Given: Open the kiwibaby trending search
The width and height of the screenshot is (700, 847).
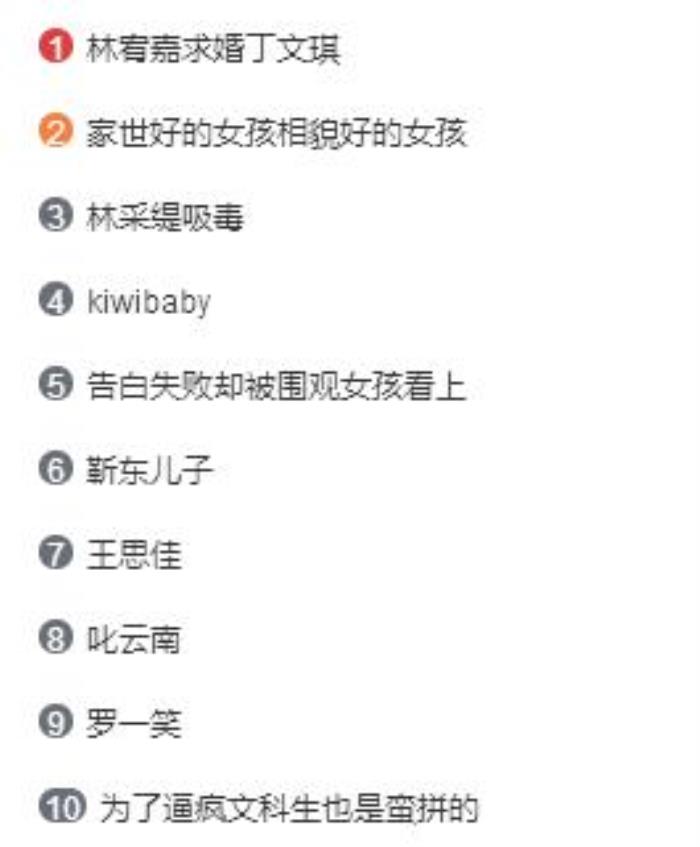Looking at the screenshot, I should pos(148,301).
